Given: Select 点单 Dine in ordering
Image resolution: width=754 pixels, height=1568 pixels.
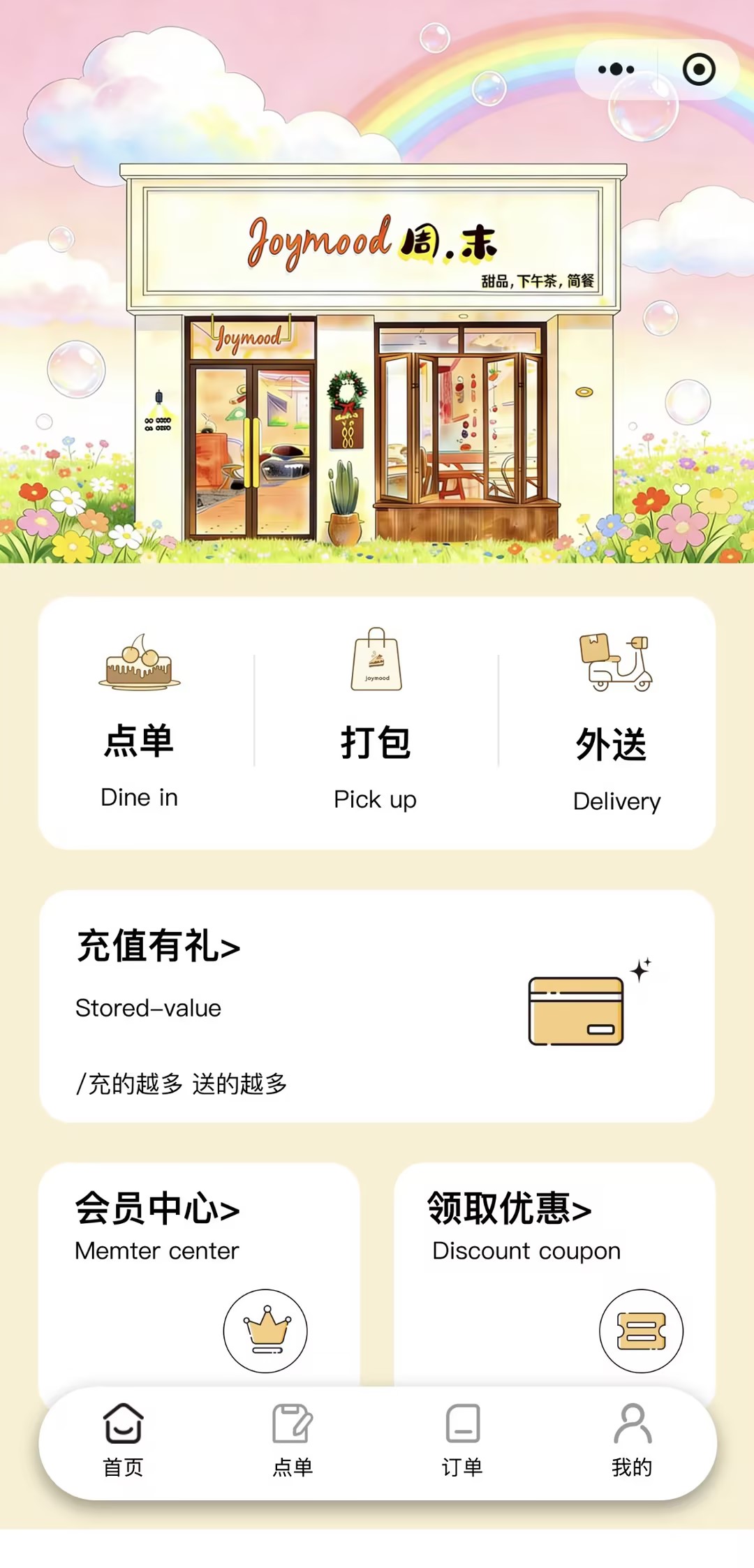Looking at the screenshot, I should 140,723.
